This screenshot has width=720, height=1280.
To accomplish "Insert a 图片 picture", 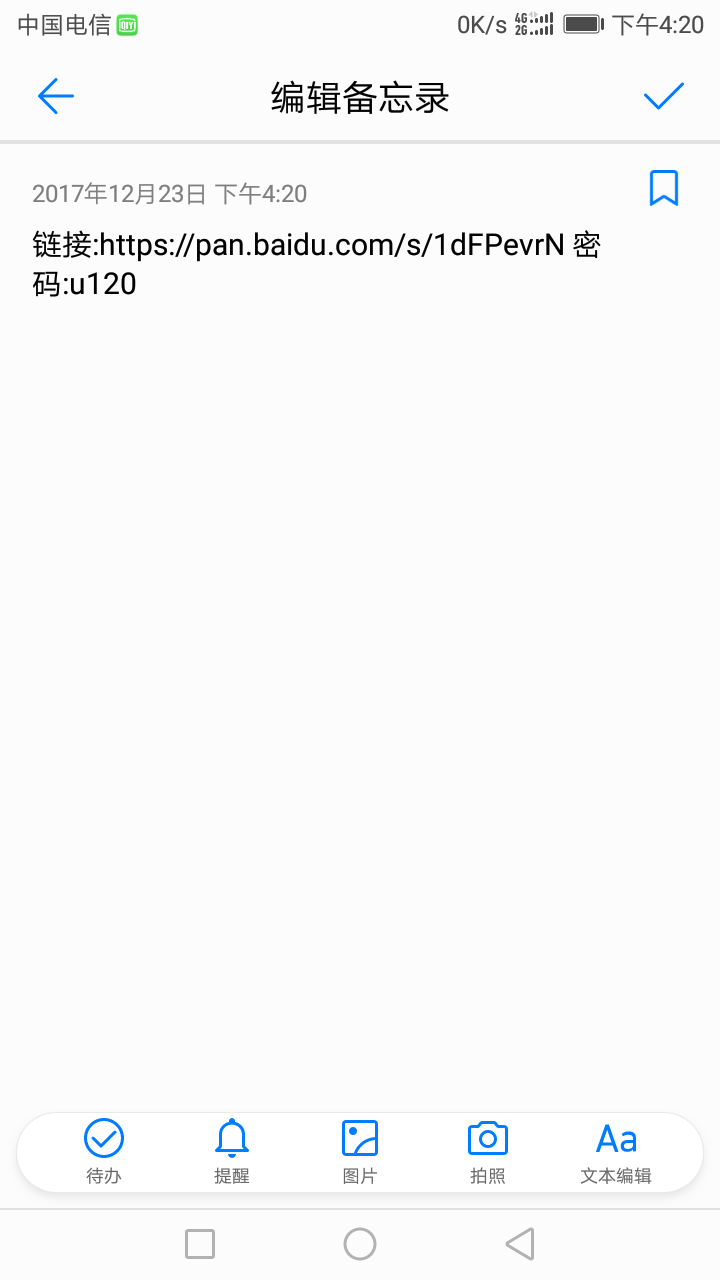I will [360, 1152].
